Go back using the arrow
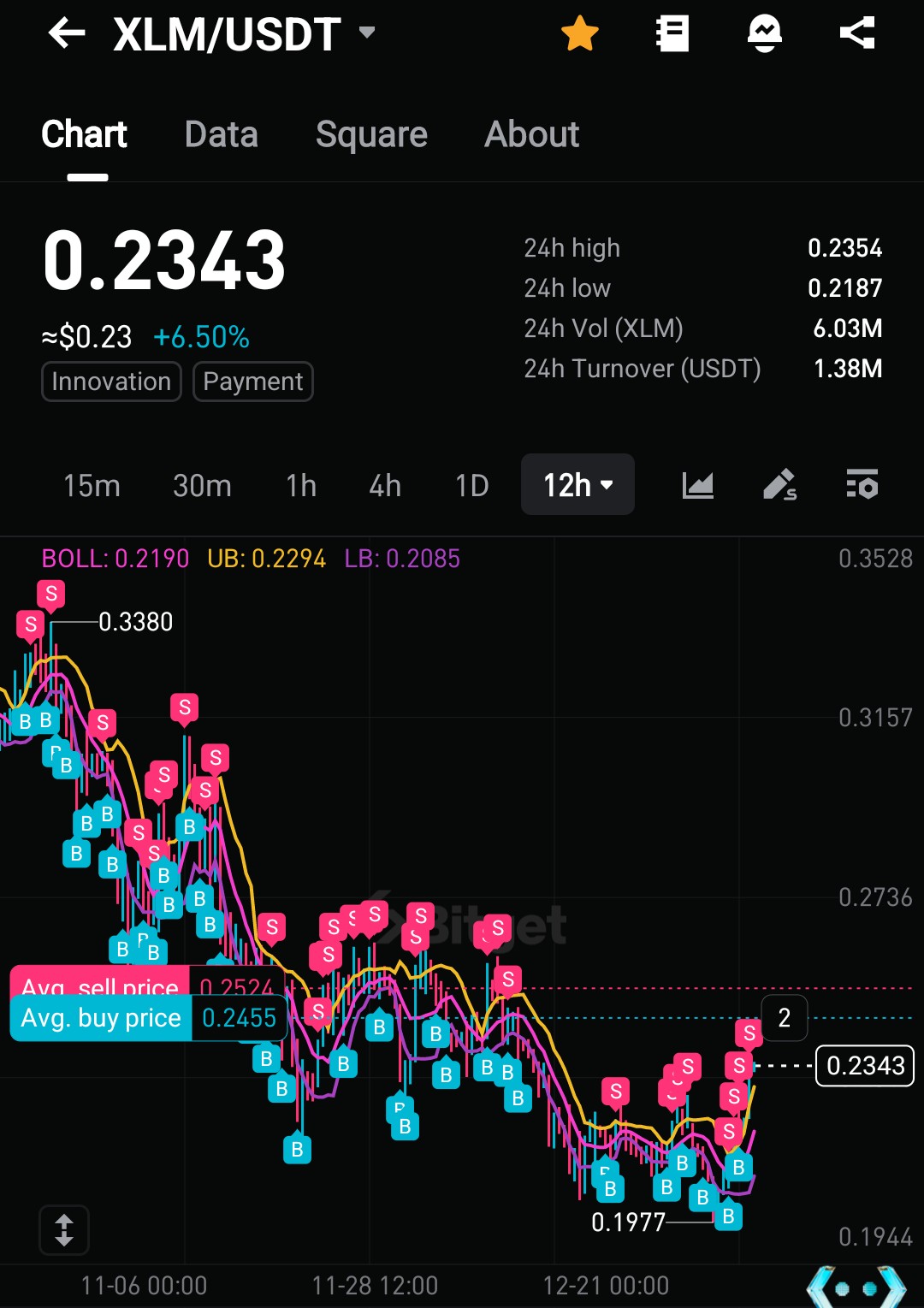Screen dimensions: 924x1308 [x=67, y=34]
